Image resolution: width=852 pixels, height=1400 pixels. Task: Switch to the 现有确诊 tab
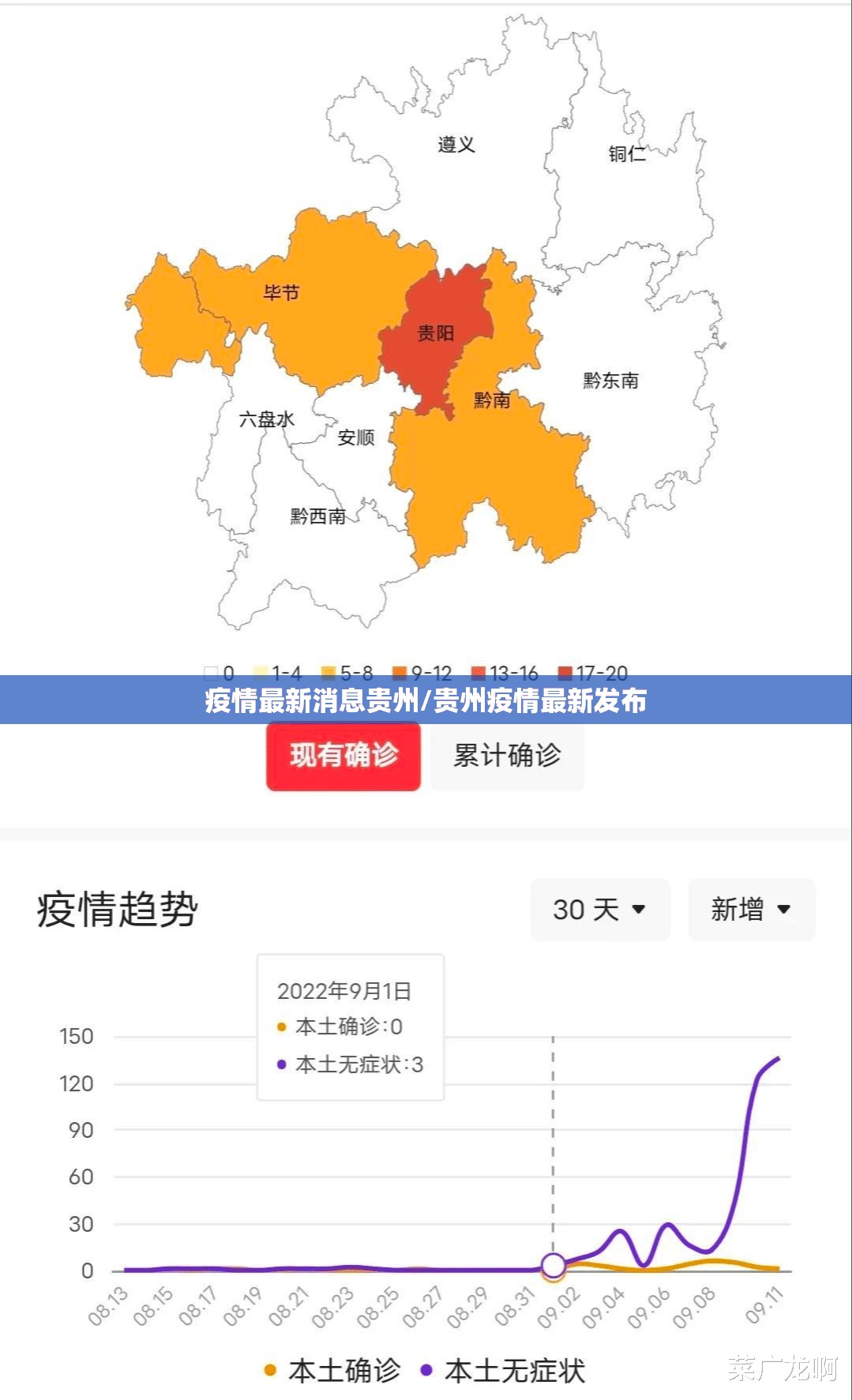(x=343, y=756)
